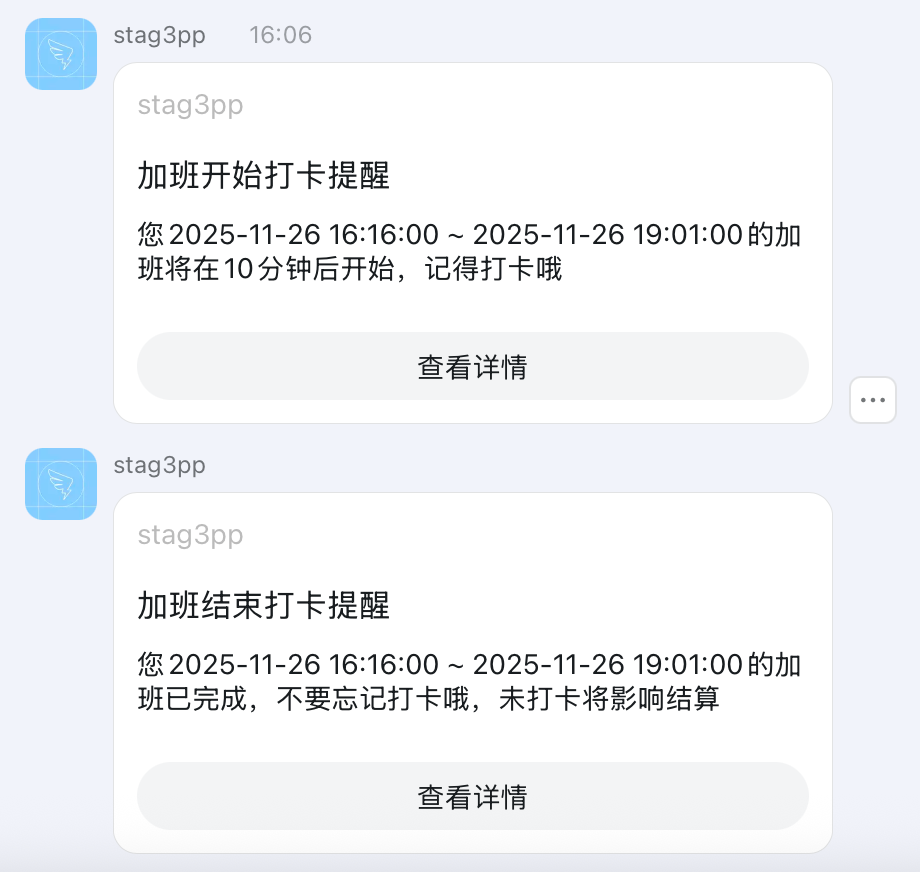This screenshot has width=920, height=872.
Task: Open 查看详情 under 加班结束打卡提醒
Action: [472, 797]
